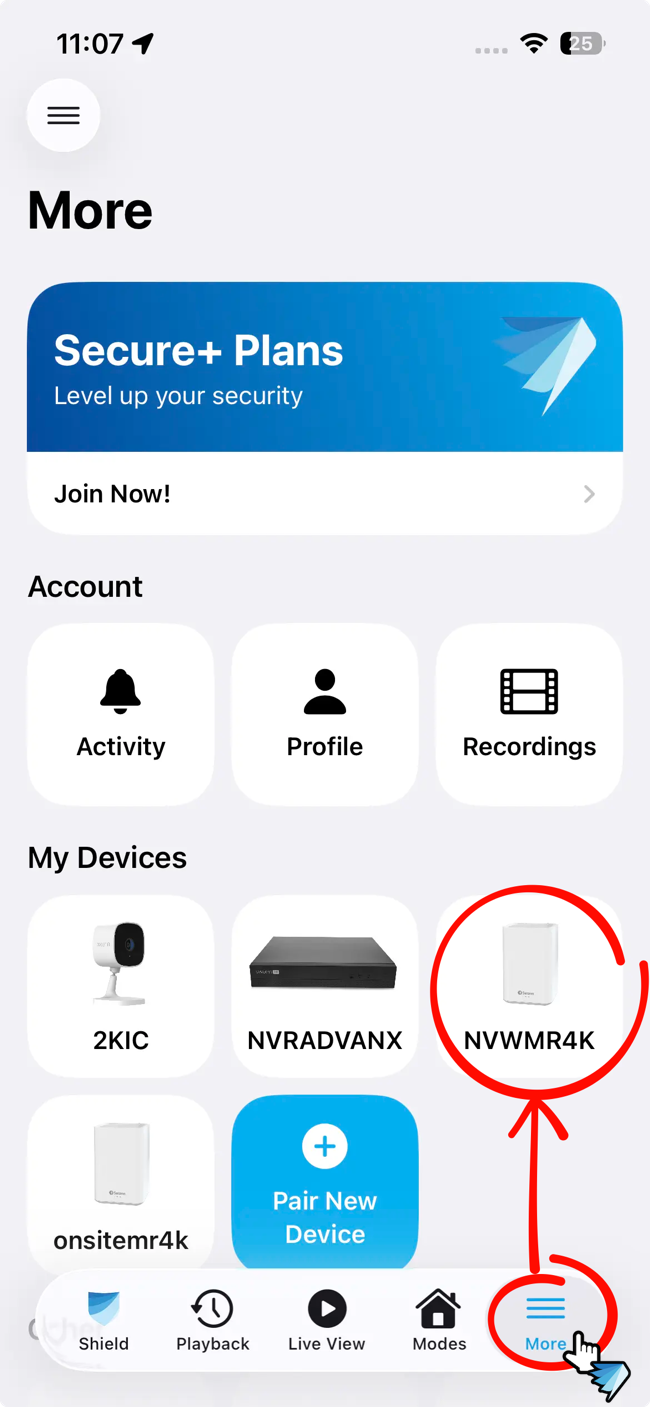Switch to the Playback tab
650x1407 pixels.
click(x=212, y=1320)
